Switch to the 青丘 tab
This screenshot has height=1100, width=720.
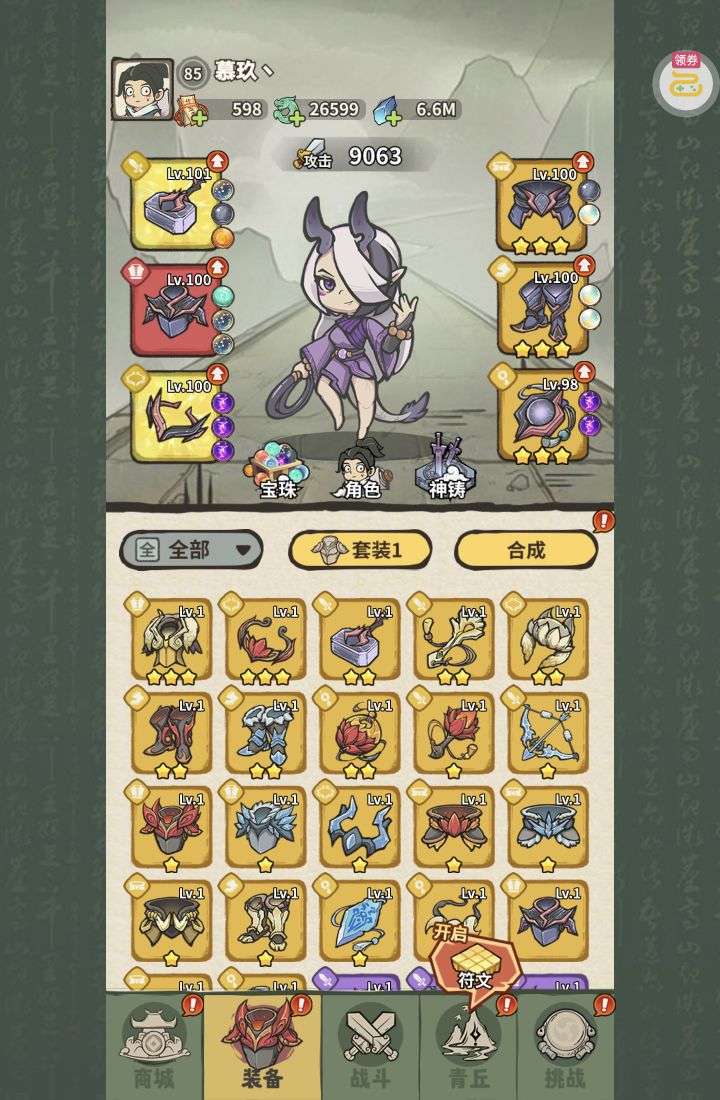[x=469, y=1046]
